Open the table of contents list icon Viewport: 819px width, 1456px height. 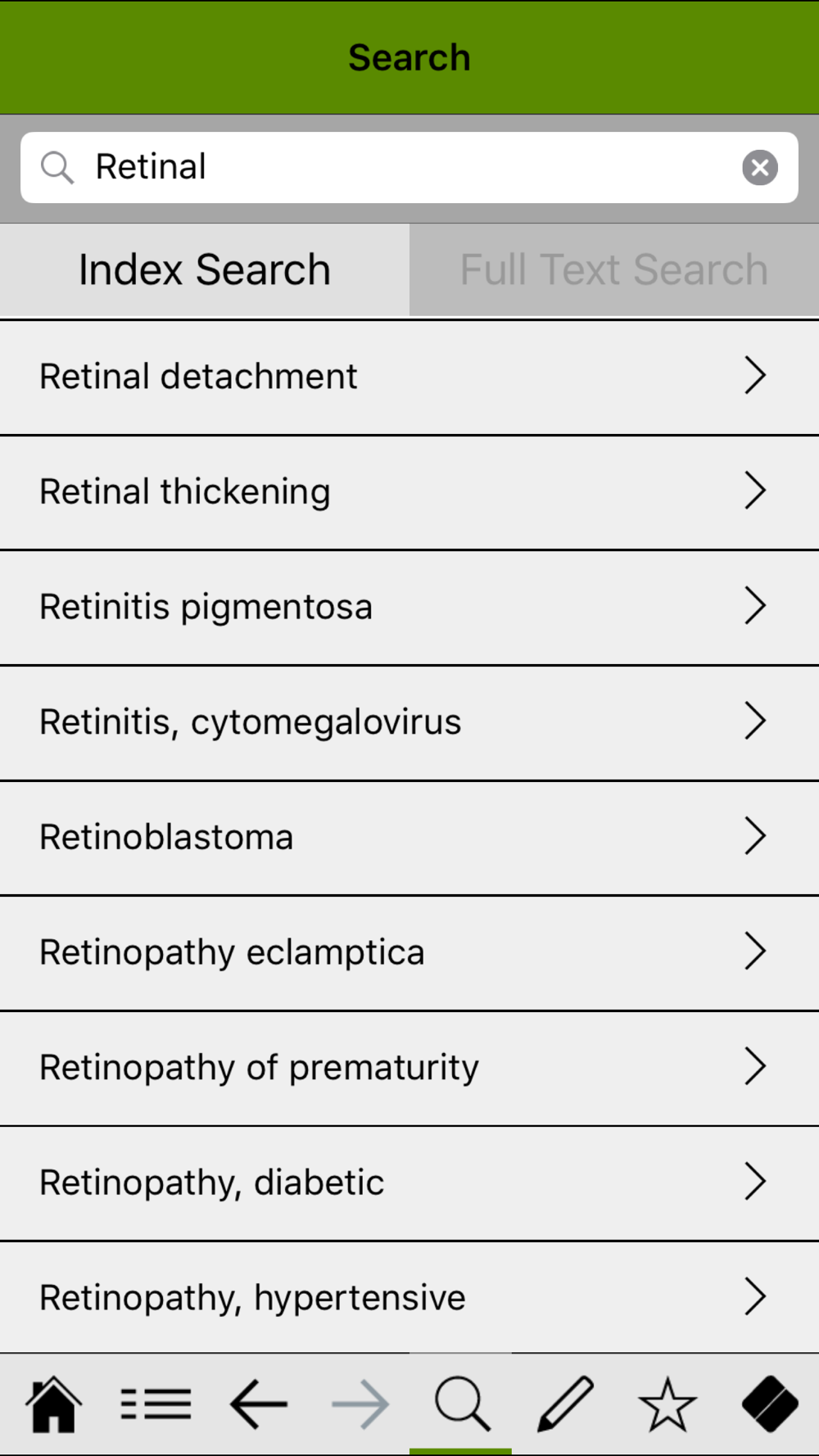click(x=156, y=1404)
